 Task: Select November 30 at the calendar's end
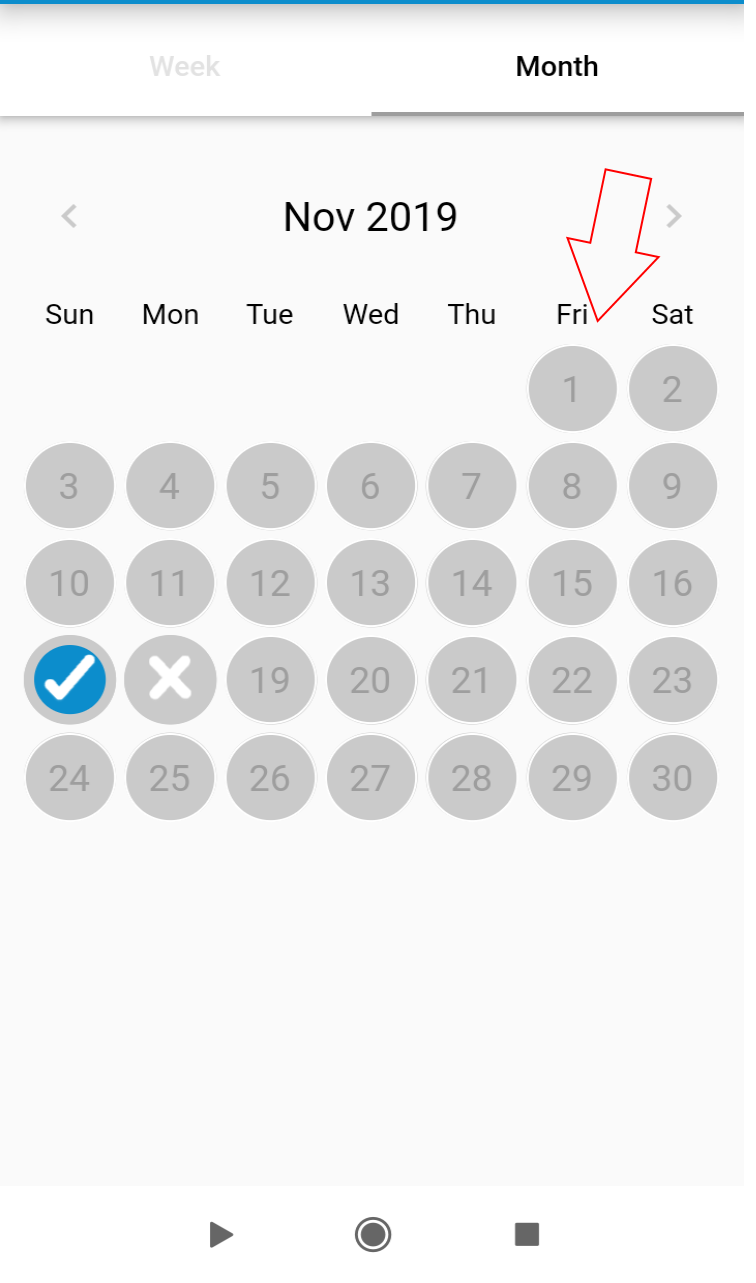(672, 777)
